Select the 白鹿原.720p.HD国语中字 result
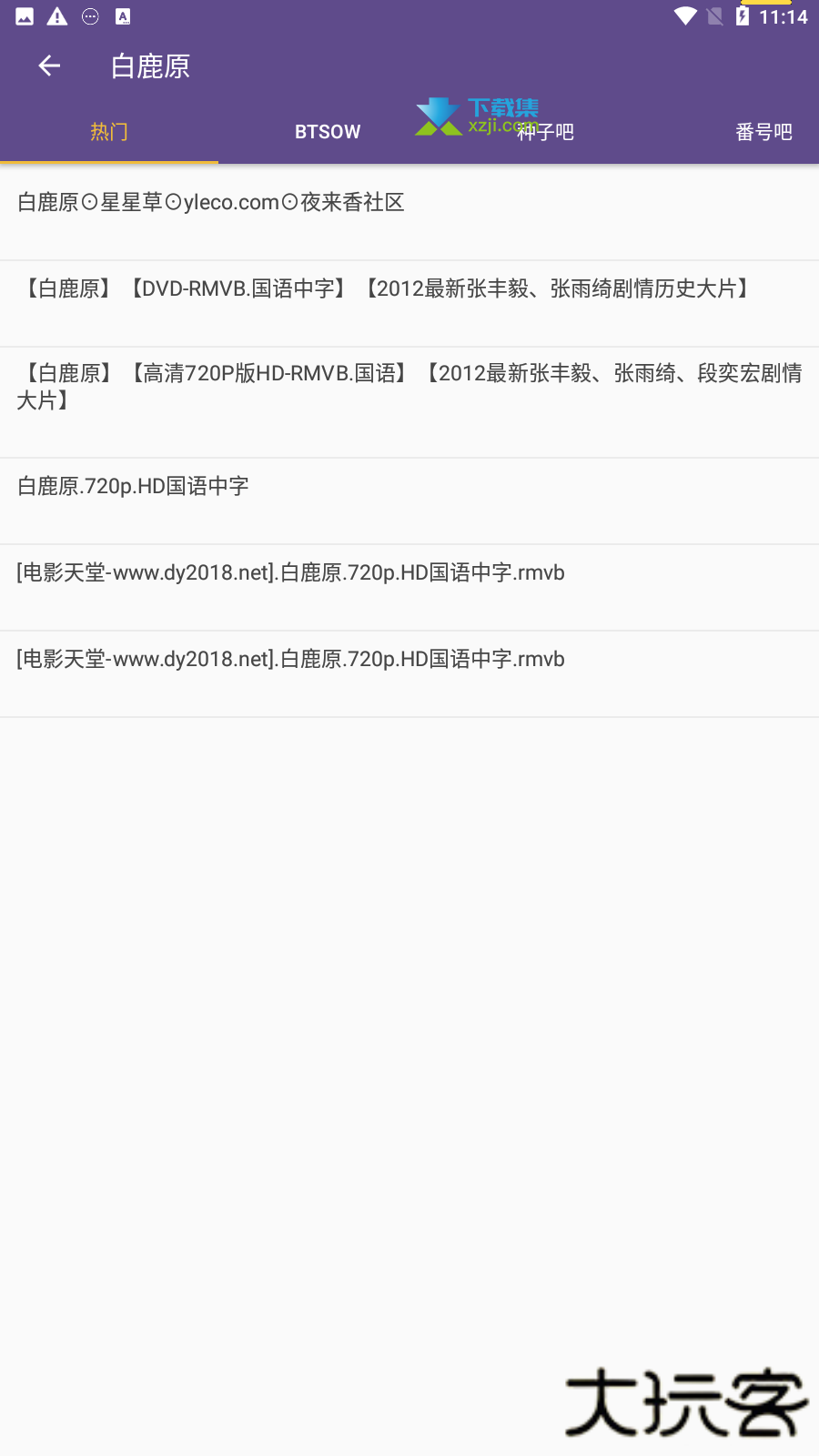This screenshot has width=819, height=1456. 131,487
